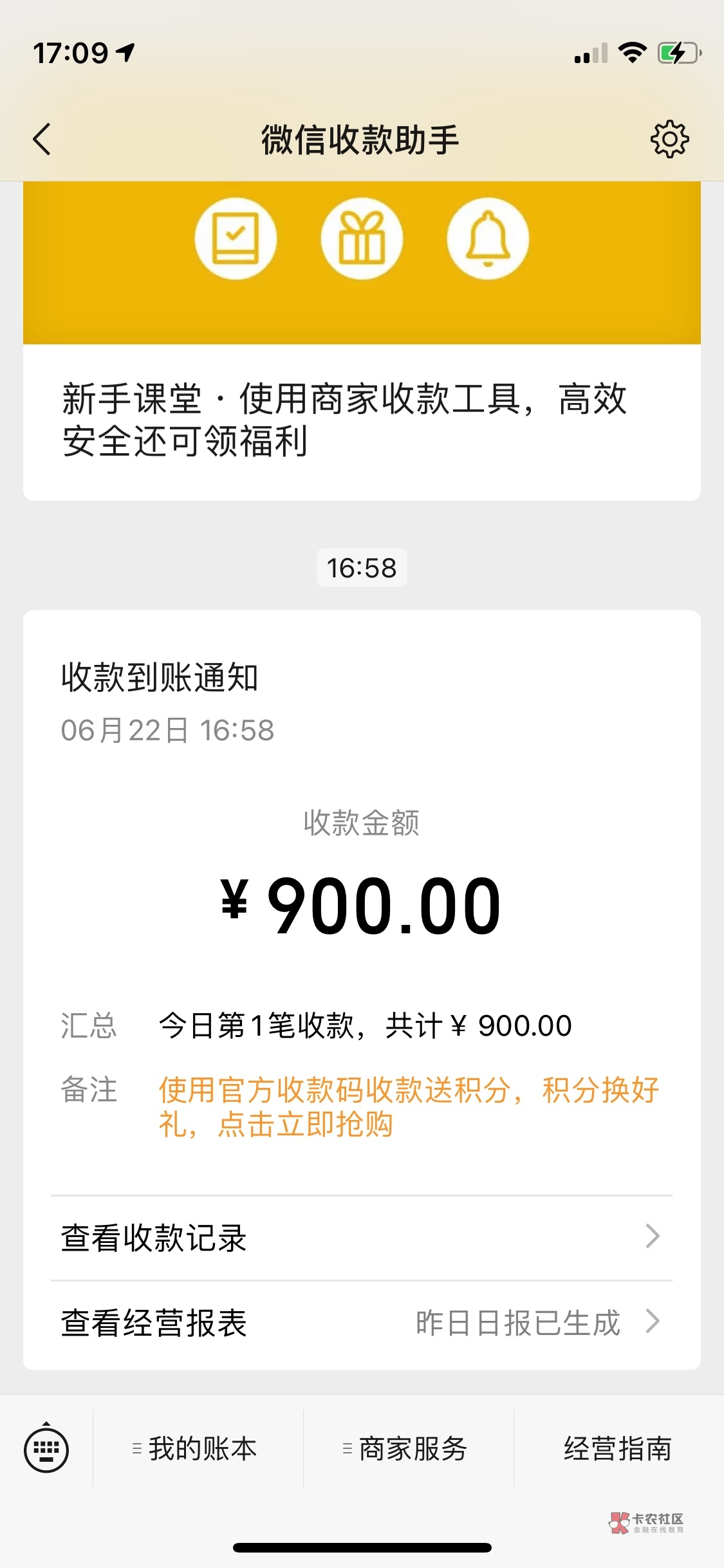Viewport: 724px width, 1568px height.
Task: Open 经营指南
Action: pos(618,1449)
